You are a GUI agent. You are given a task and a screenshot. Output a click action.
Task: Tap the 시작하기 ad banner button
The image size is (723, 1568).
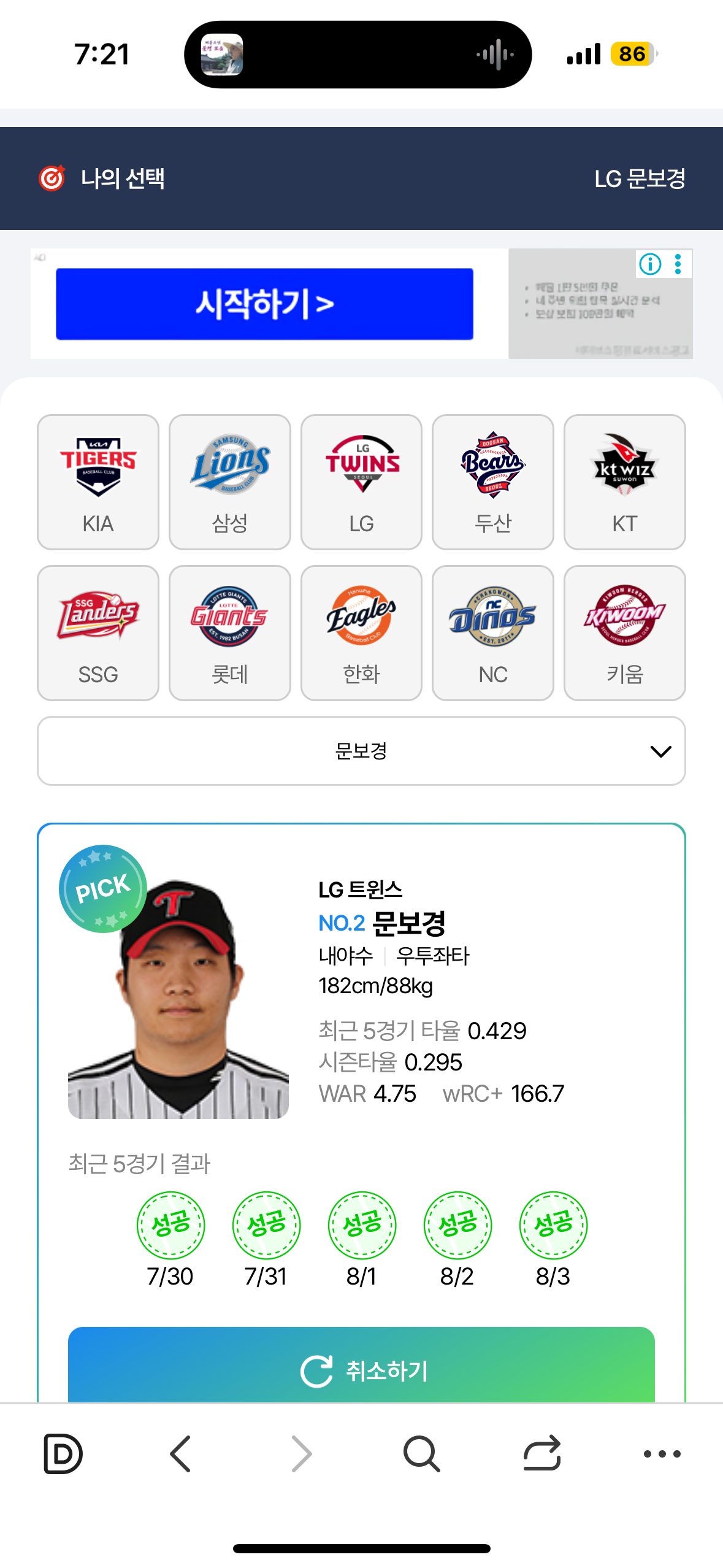click(264, 304)
